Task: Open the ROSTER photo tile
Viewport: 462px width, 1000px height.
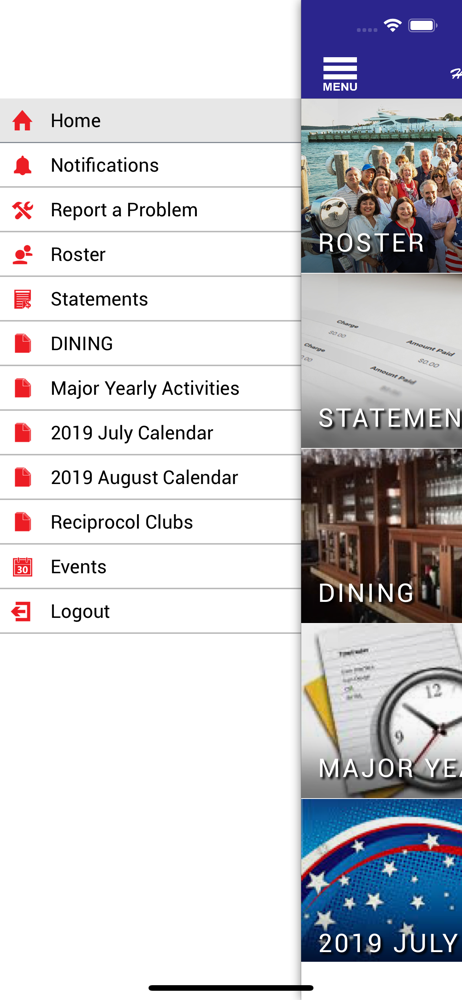Action: pos(382,186)
